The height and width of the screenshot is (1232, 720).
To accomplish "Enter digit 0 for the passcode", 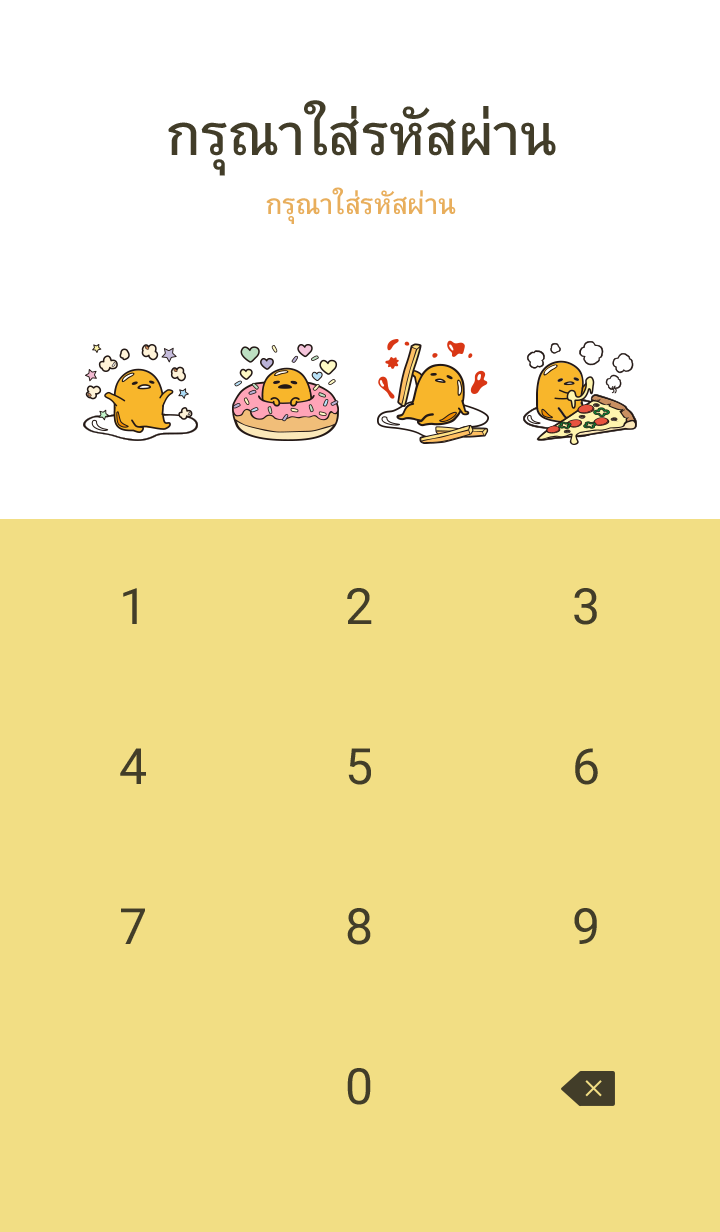I will click(359, 1087).
